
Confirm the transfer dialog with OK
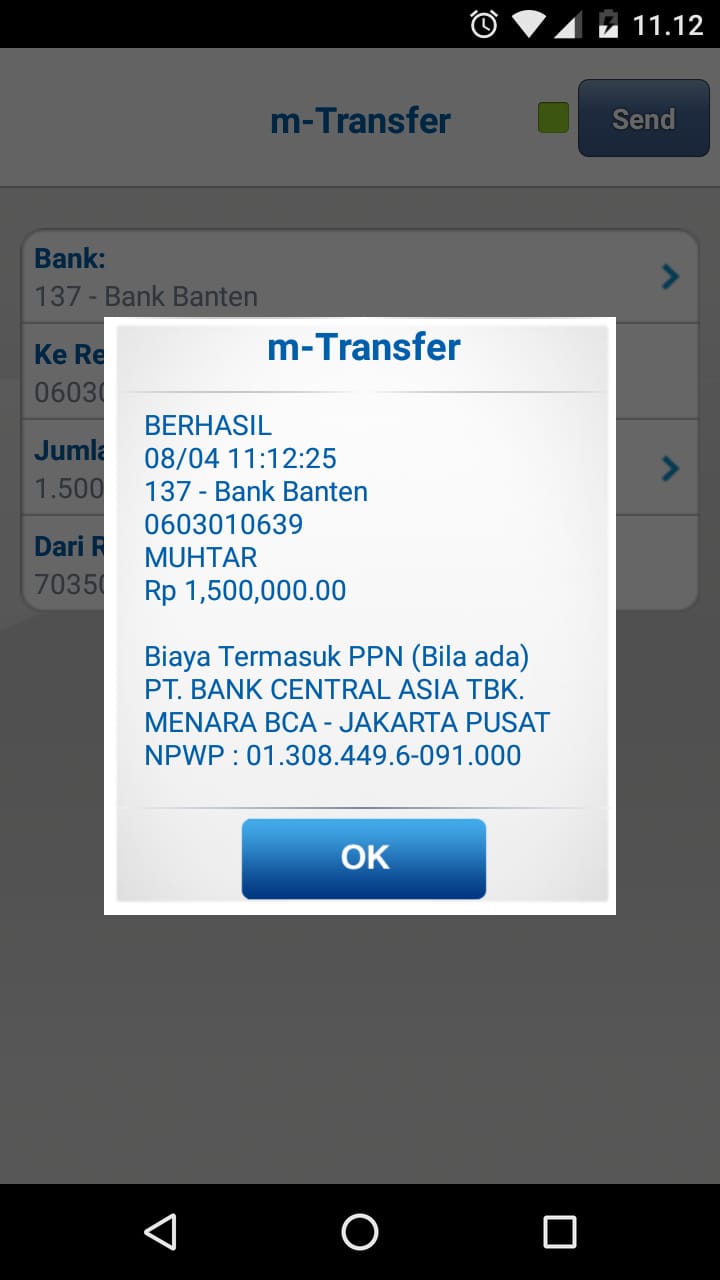click(x=363, y=858)
